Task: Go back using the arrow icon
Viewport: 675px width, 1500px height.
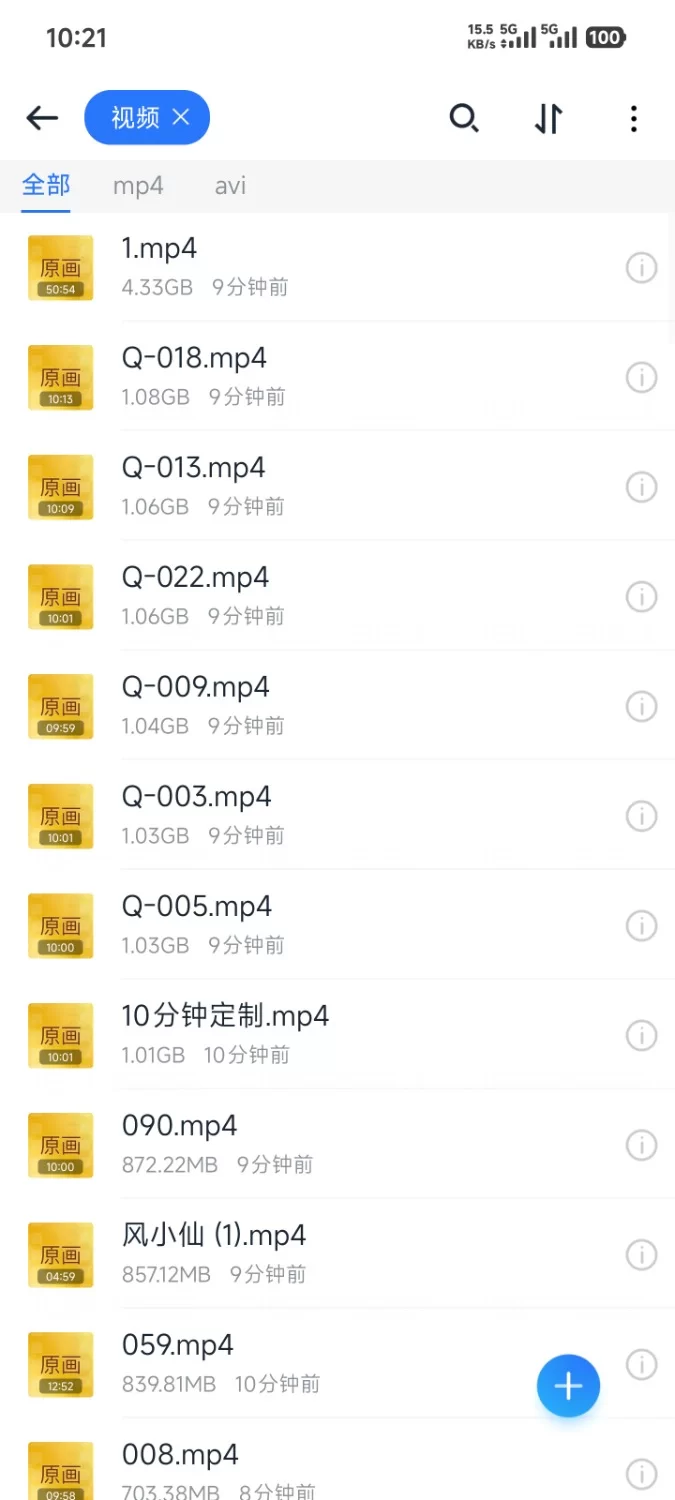Action: [42, 118]
